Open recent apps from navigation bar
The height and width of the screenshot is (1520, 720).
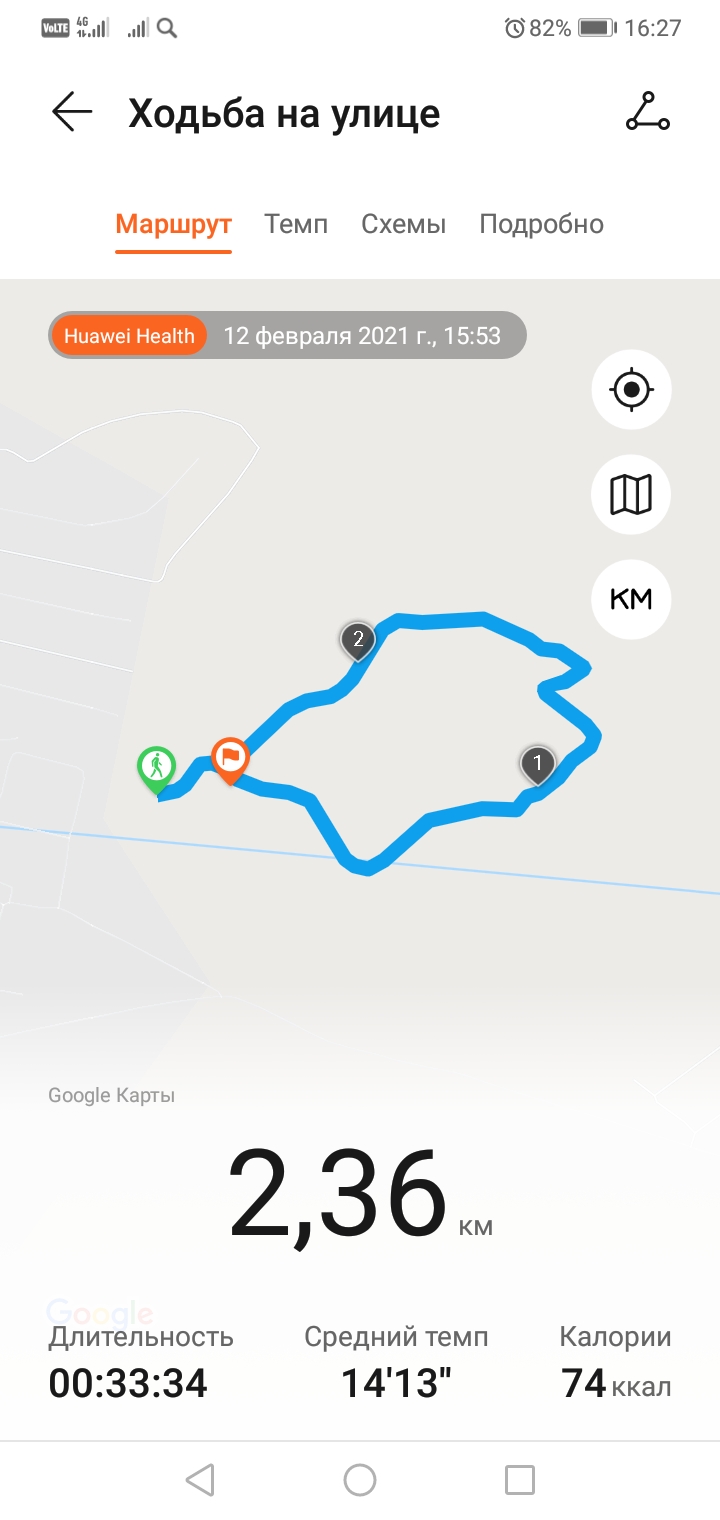pyautogui.click(x=519, y=1479)
